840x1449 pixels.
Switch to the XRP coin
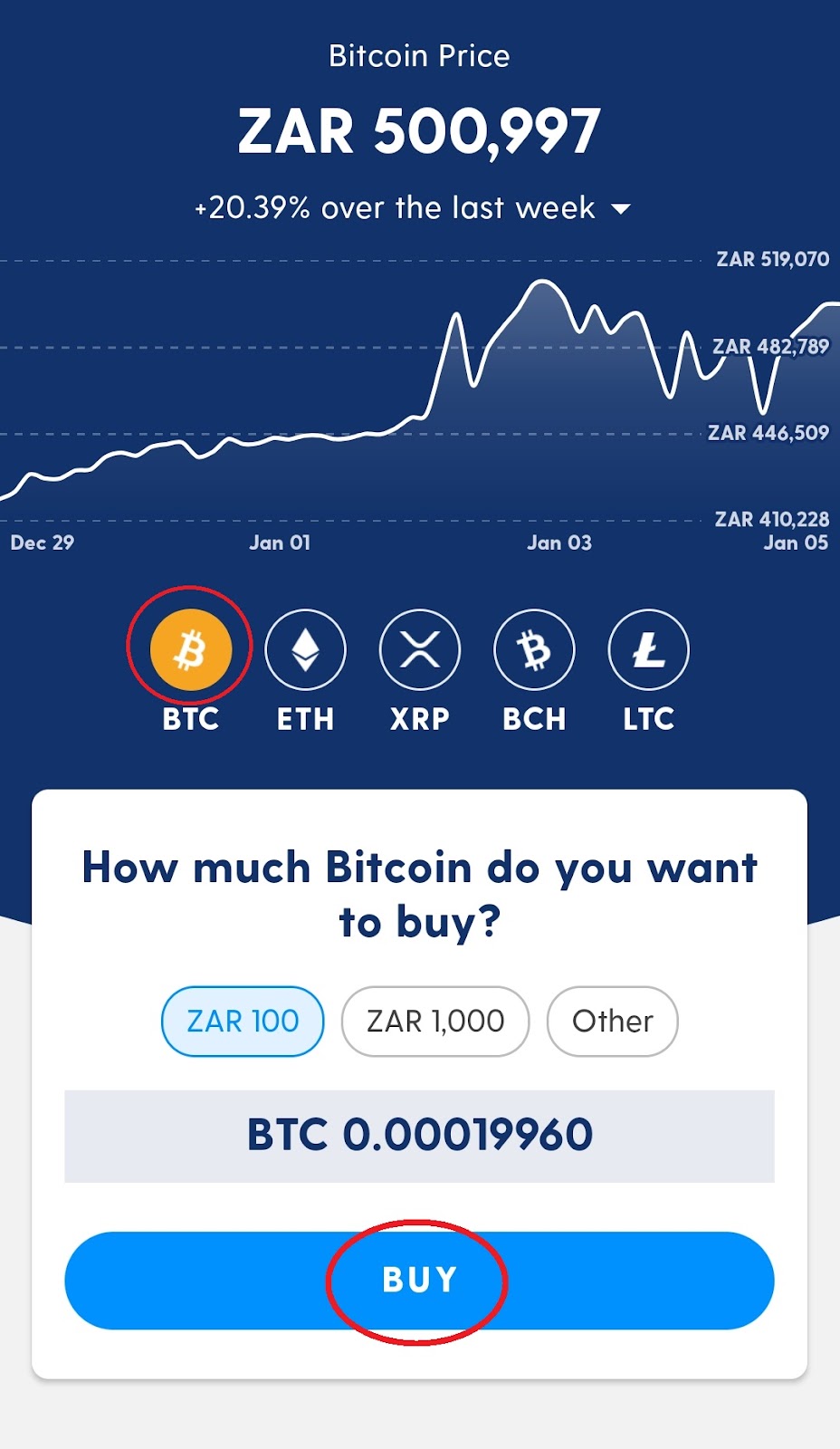(x=420, y=650)
